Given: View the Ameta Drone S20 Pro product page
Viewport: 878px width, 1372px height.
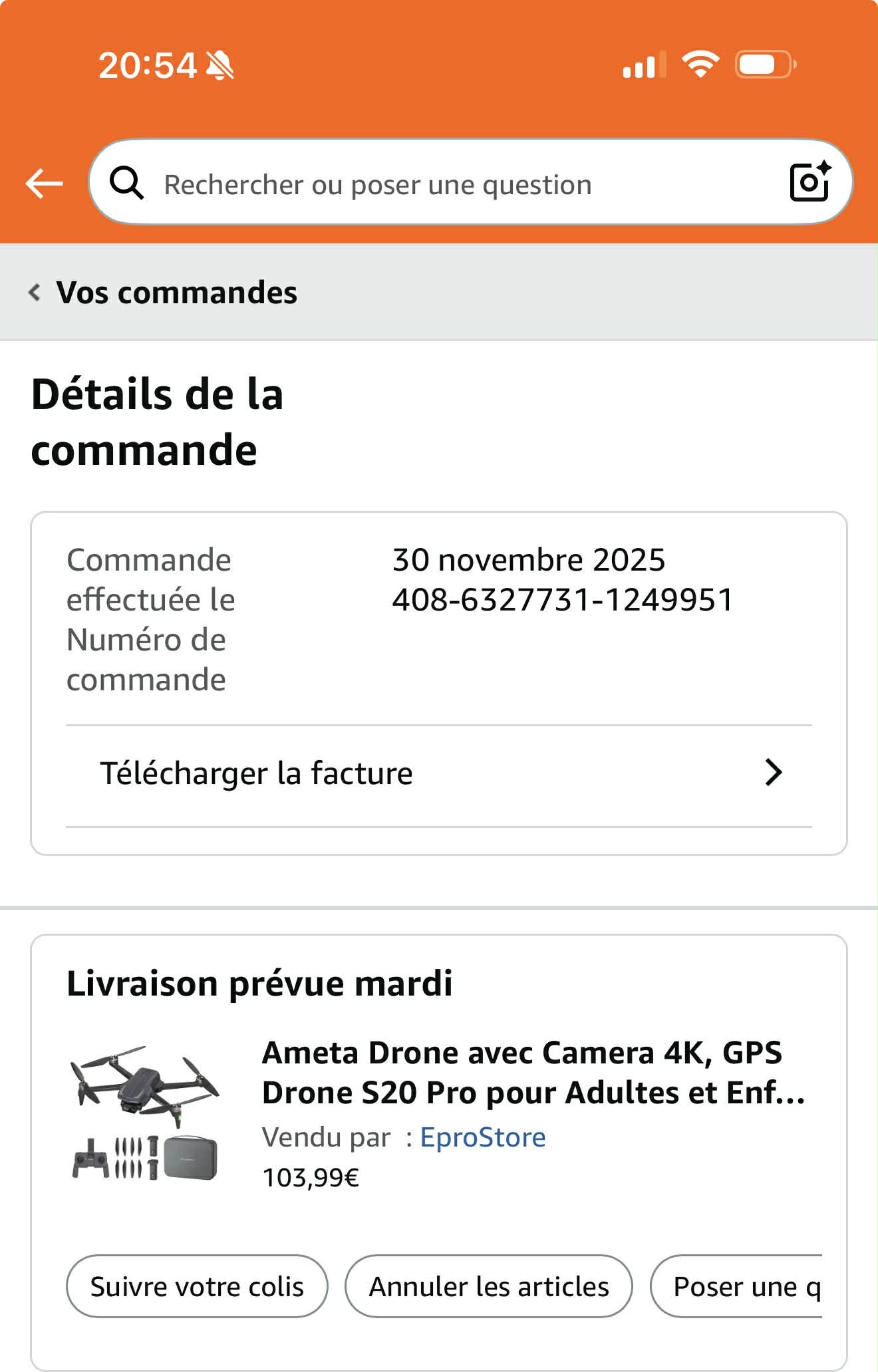Looking at the screenshot, I should coord(532,1072).
